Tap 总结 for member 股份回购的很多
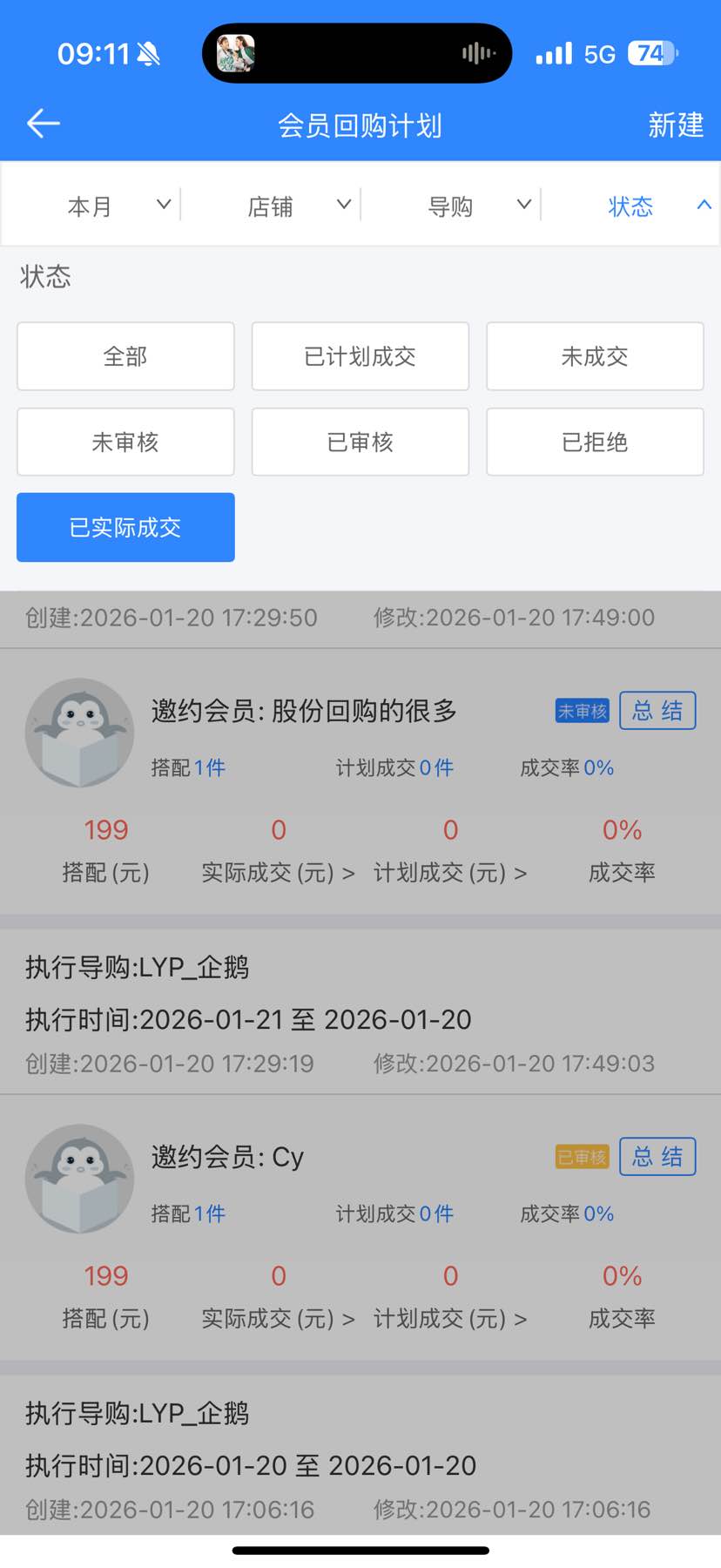The image size is (721, 1568). tap(657, 711)
